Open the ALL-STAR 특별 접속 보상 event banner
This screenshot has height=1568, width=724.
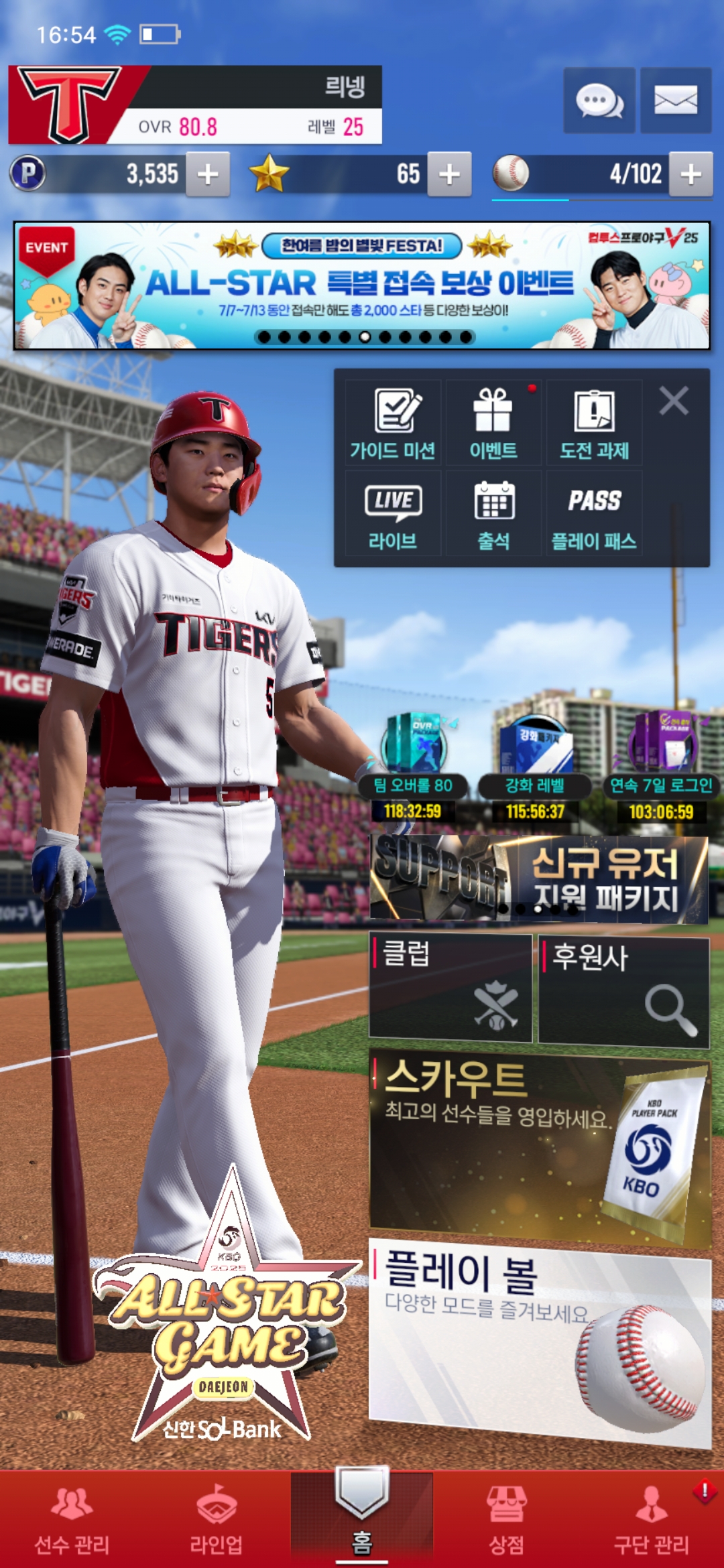coord(361,285)
